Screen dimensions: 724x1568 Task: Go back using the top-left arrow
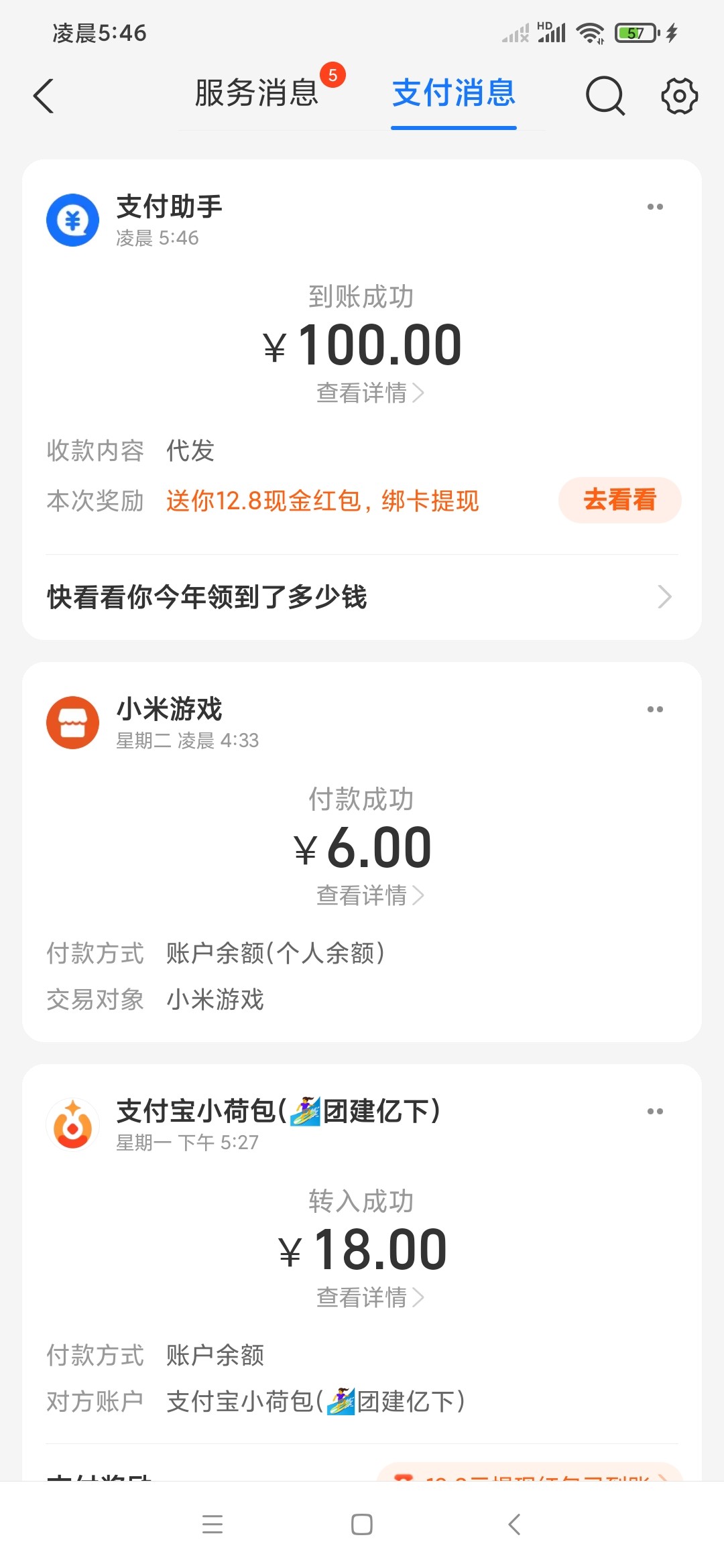[44, 96]
